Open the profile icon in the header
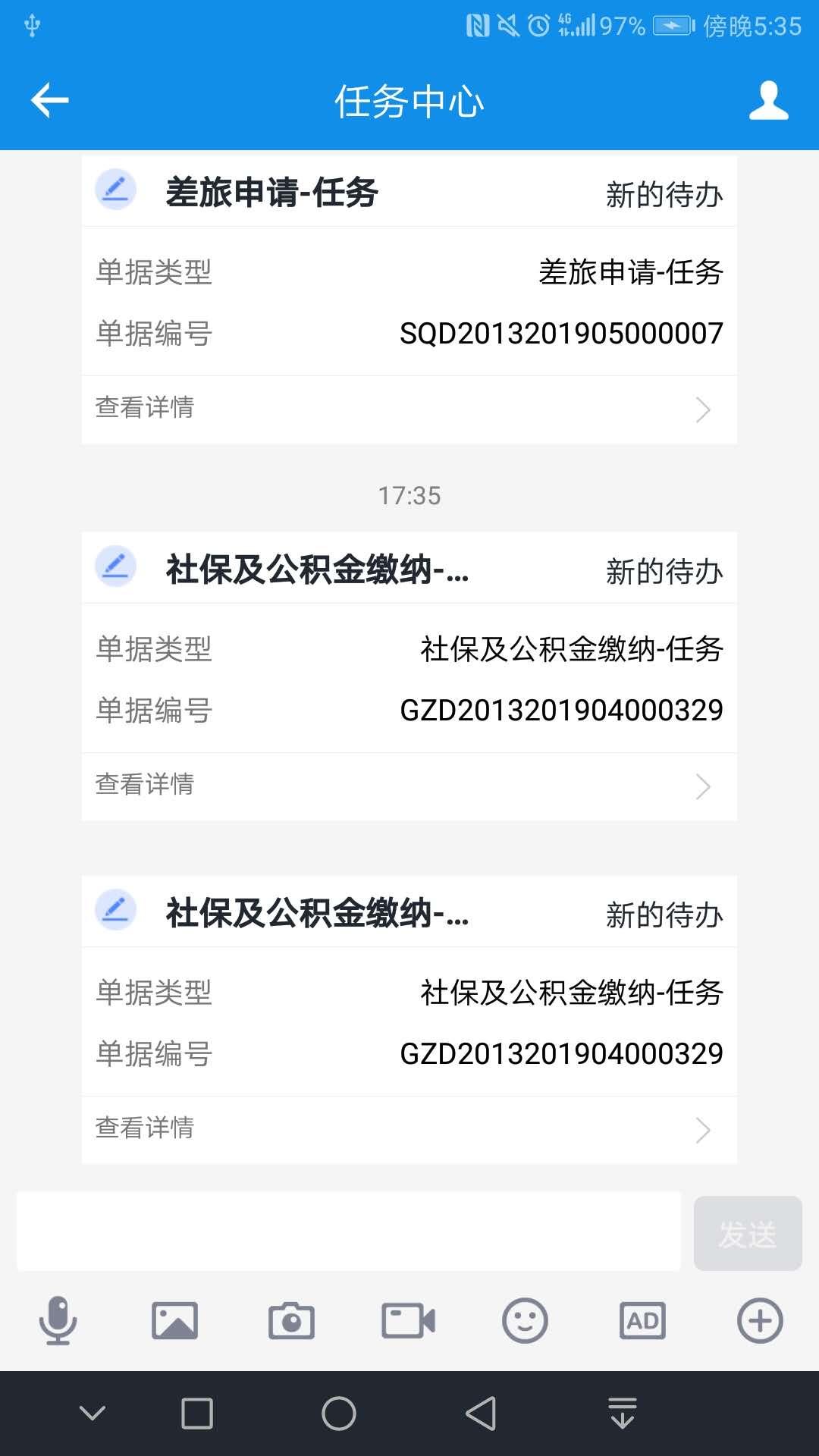 [768, 100]
